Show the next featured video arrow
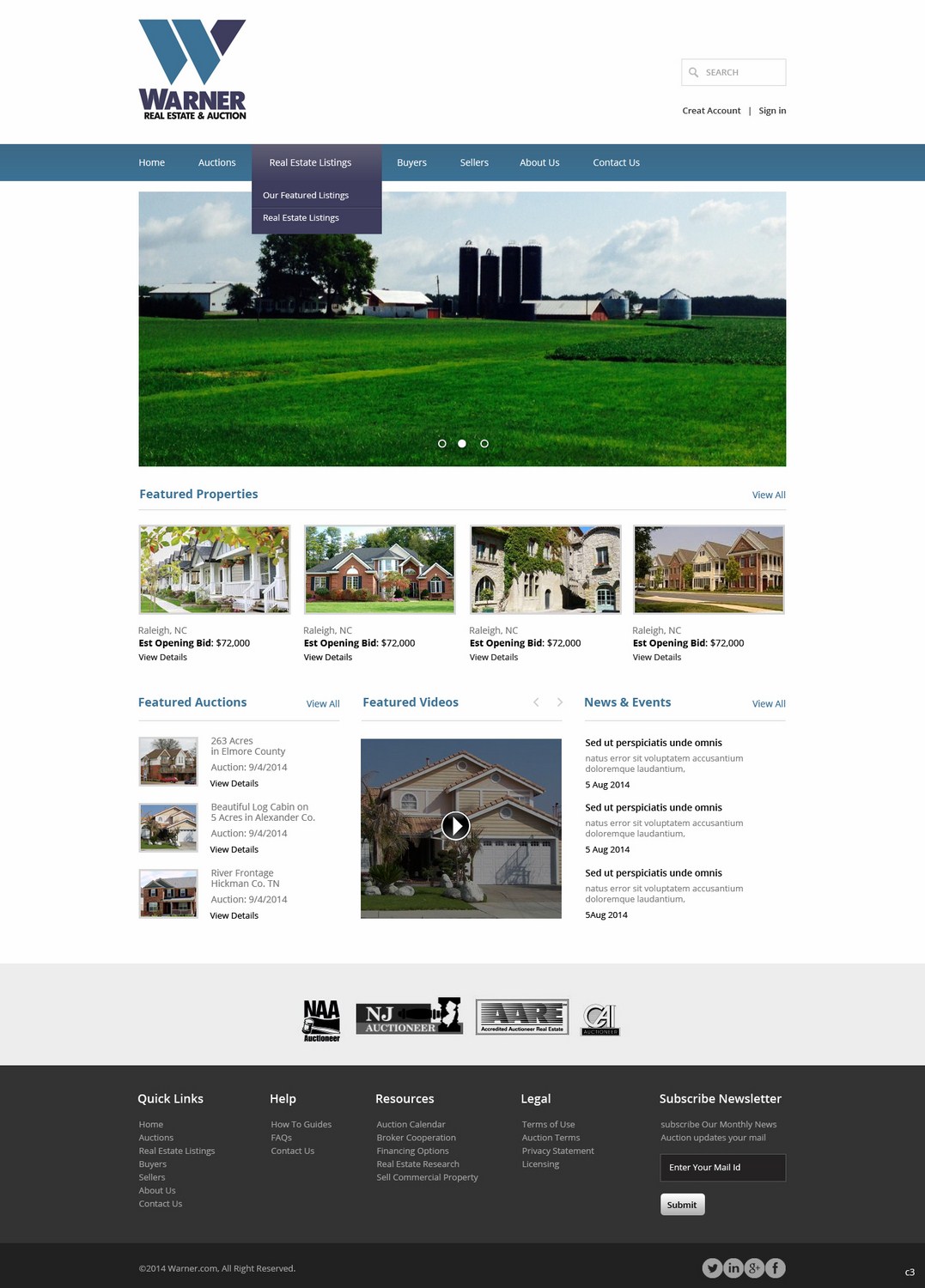Screen dimensions: 925x1288 [x=559, y=702]
